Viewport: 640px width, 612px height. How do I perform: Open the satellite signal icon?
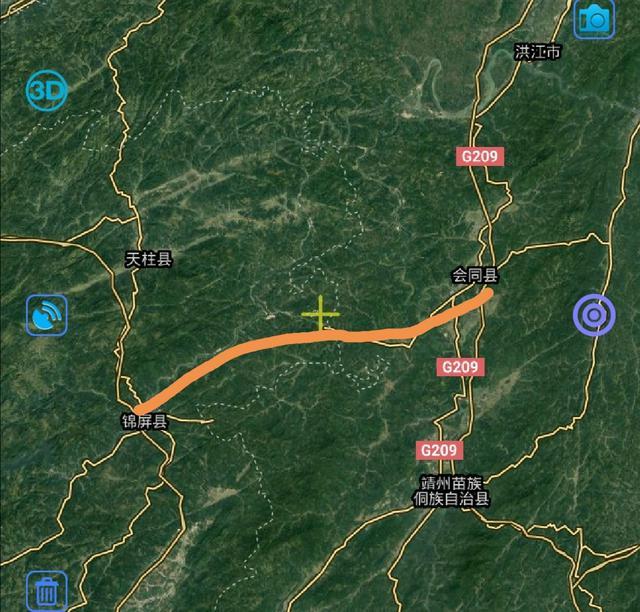pyautogui.click(x=46, y=316)
